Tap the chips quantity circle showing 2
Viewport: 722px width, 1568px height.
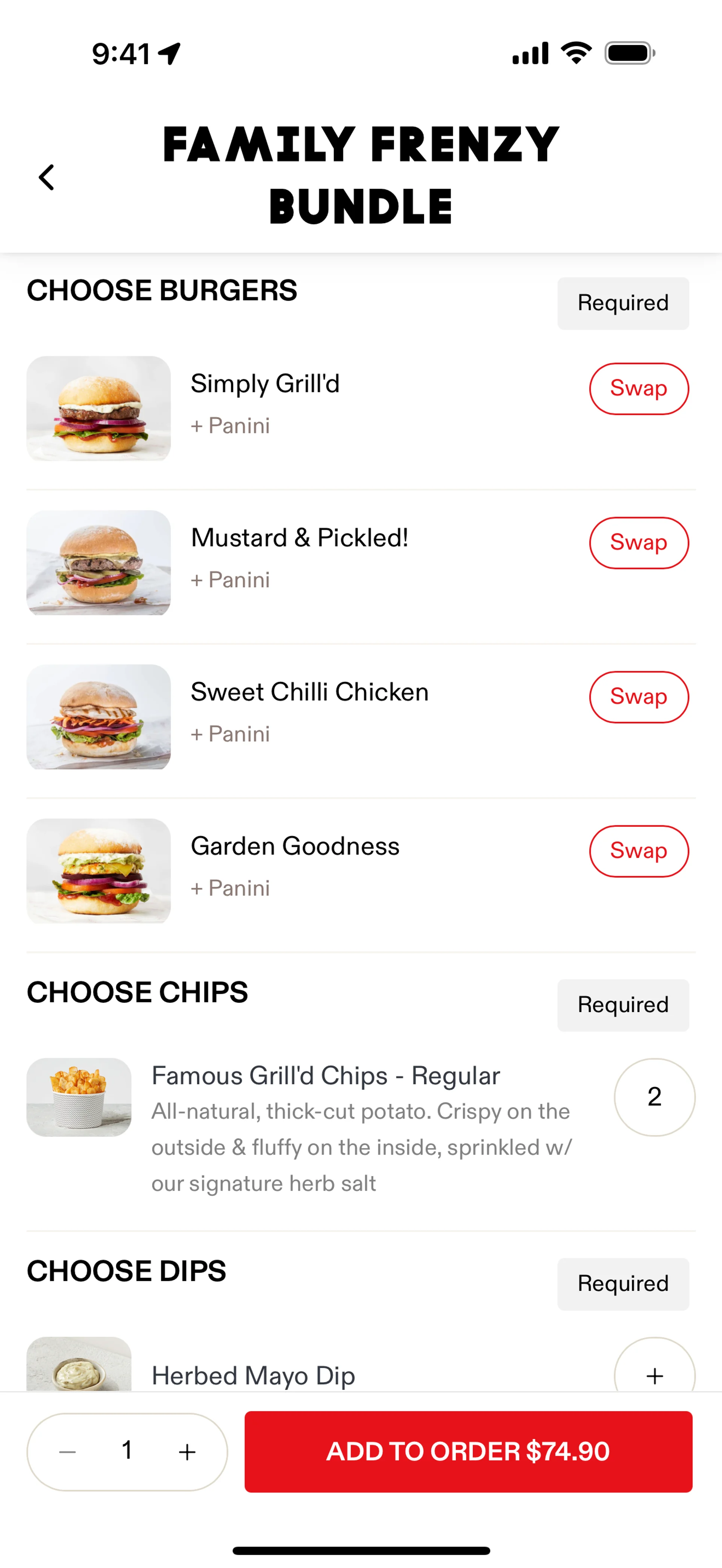tap(654, 1096)
